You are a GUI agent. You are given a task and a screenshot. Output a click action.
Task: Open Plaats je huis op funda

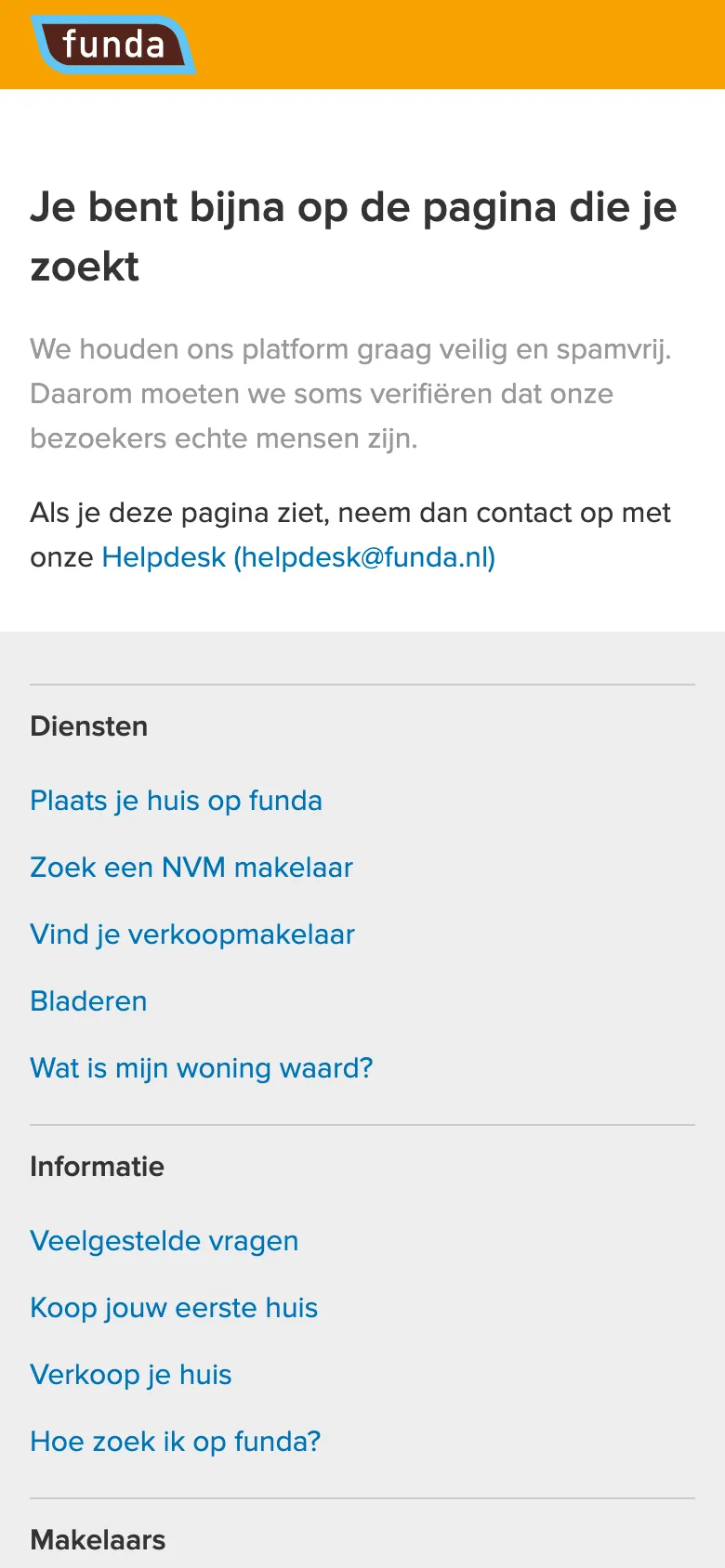(x=176, y=801)
